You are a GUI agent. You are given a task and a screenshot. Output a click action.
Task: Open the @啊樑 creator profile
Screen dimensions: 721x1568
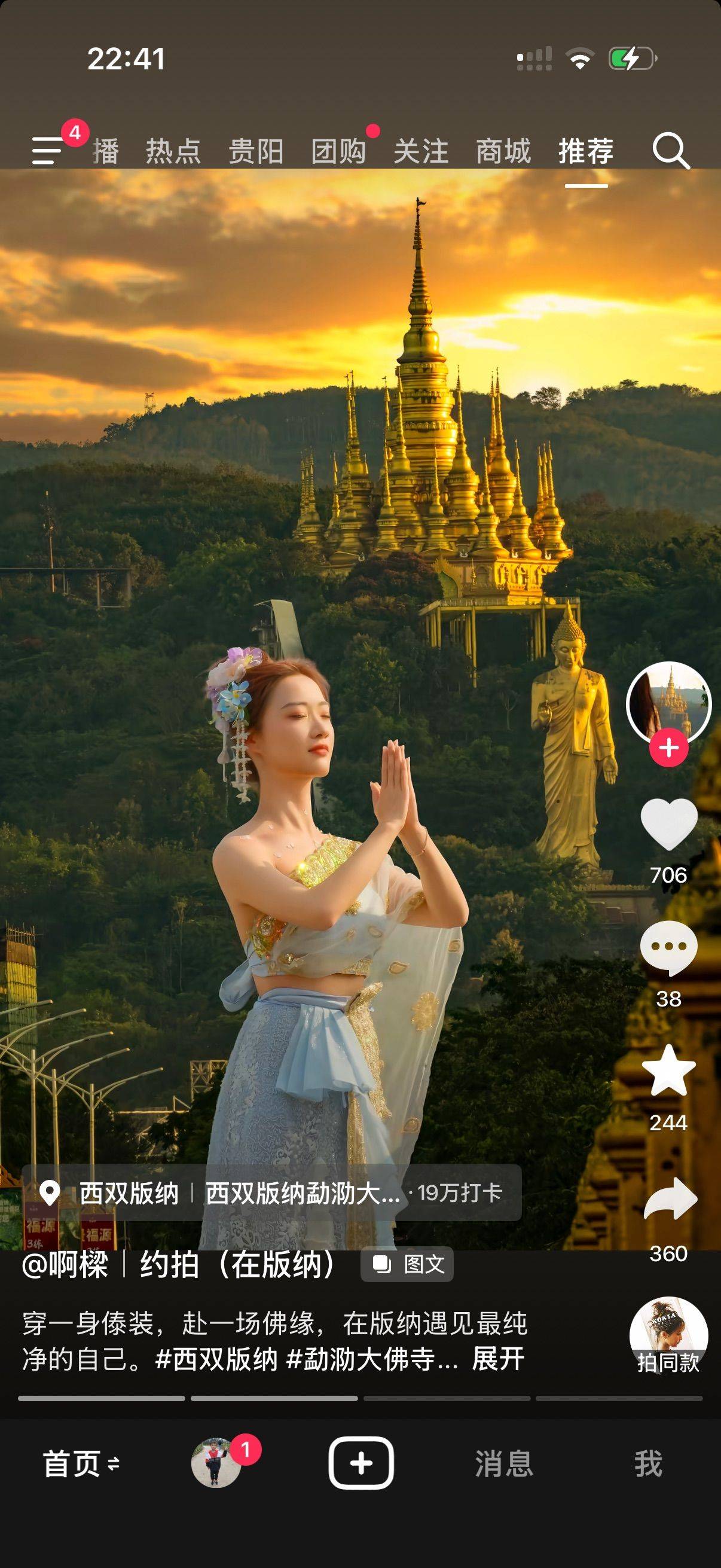pyautogui.click(x=65, y=1265)
